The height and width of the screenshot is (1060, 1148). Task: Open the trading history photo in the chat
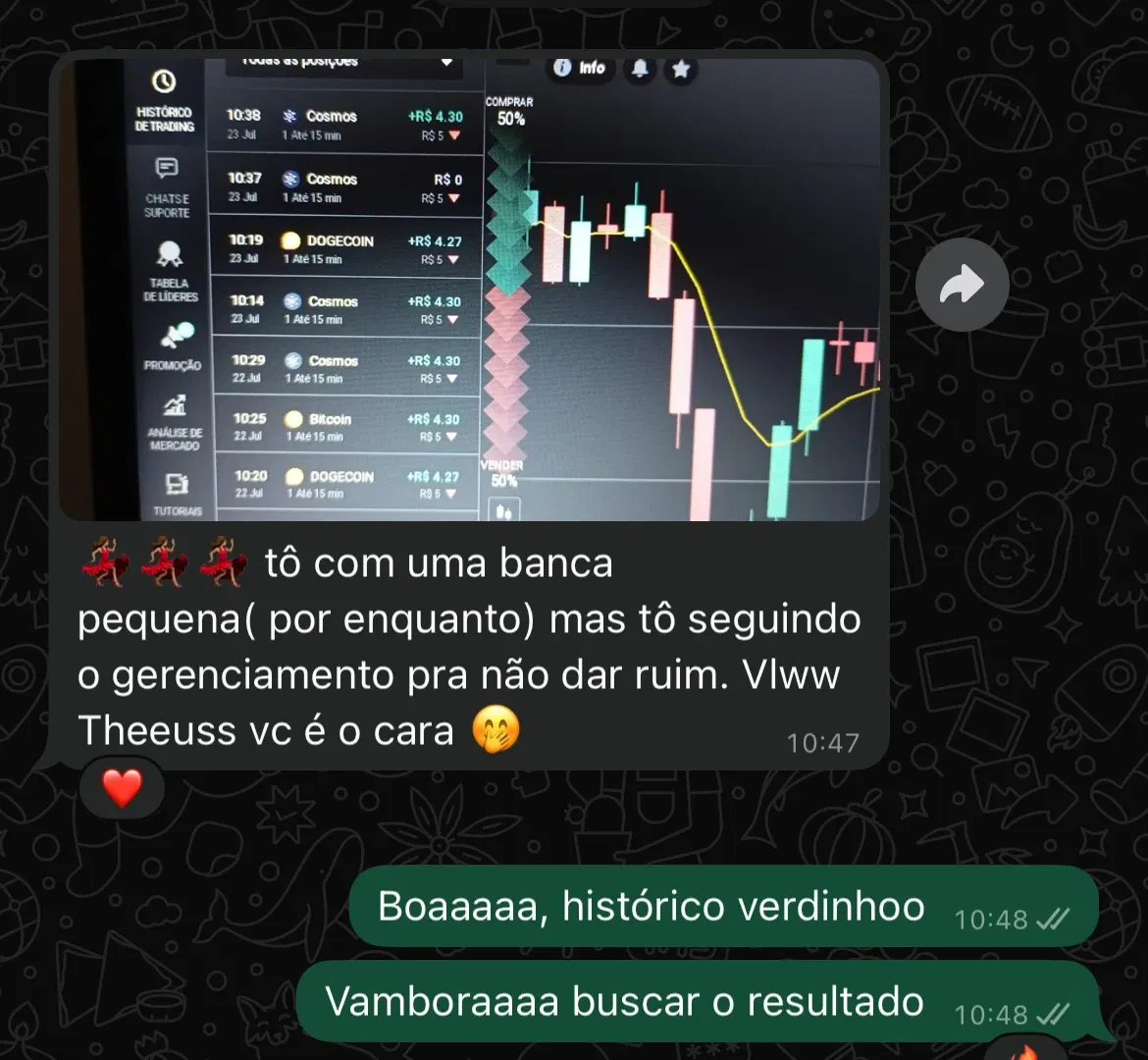469,290
